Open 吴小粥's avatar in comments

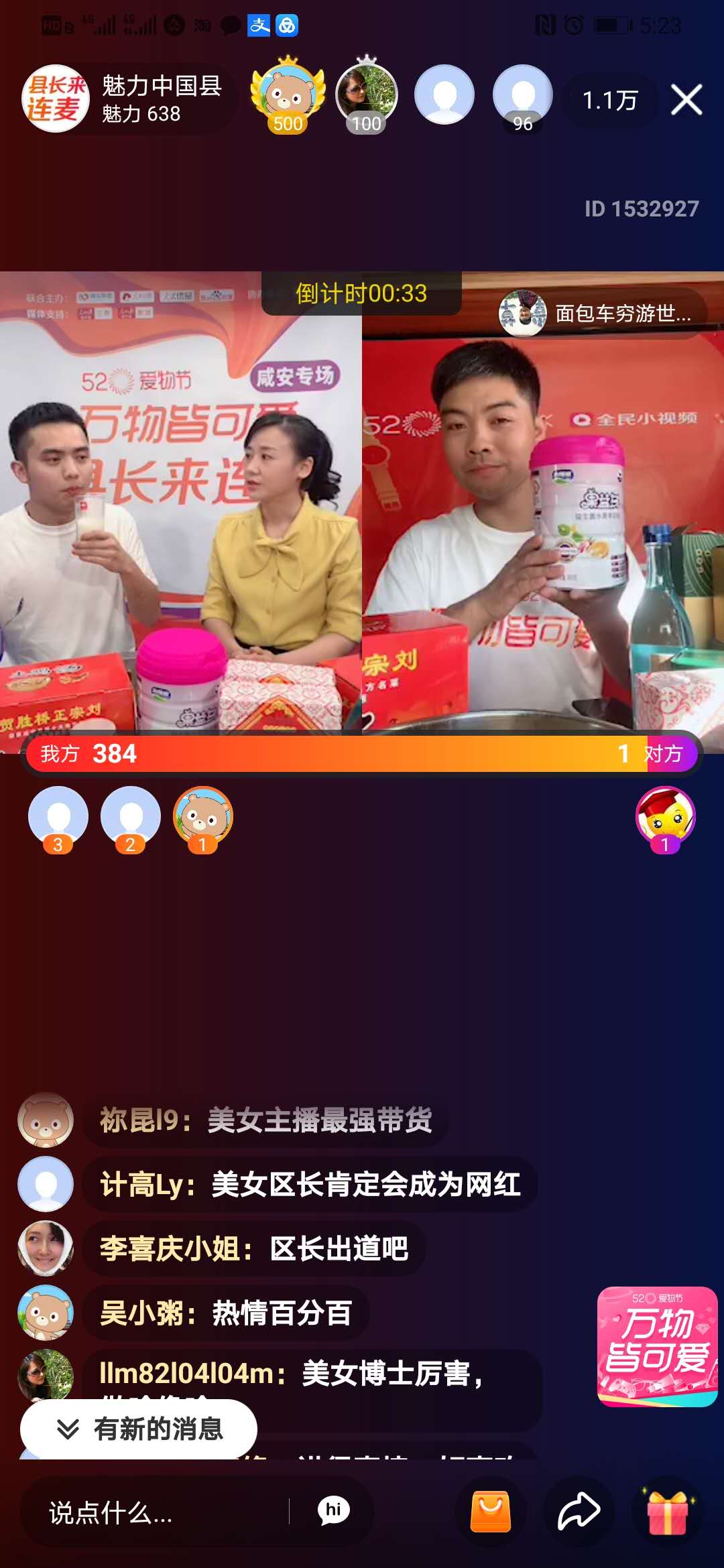[x=46, y=1312]
